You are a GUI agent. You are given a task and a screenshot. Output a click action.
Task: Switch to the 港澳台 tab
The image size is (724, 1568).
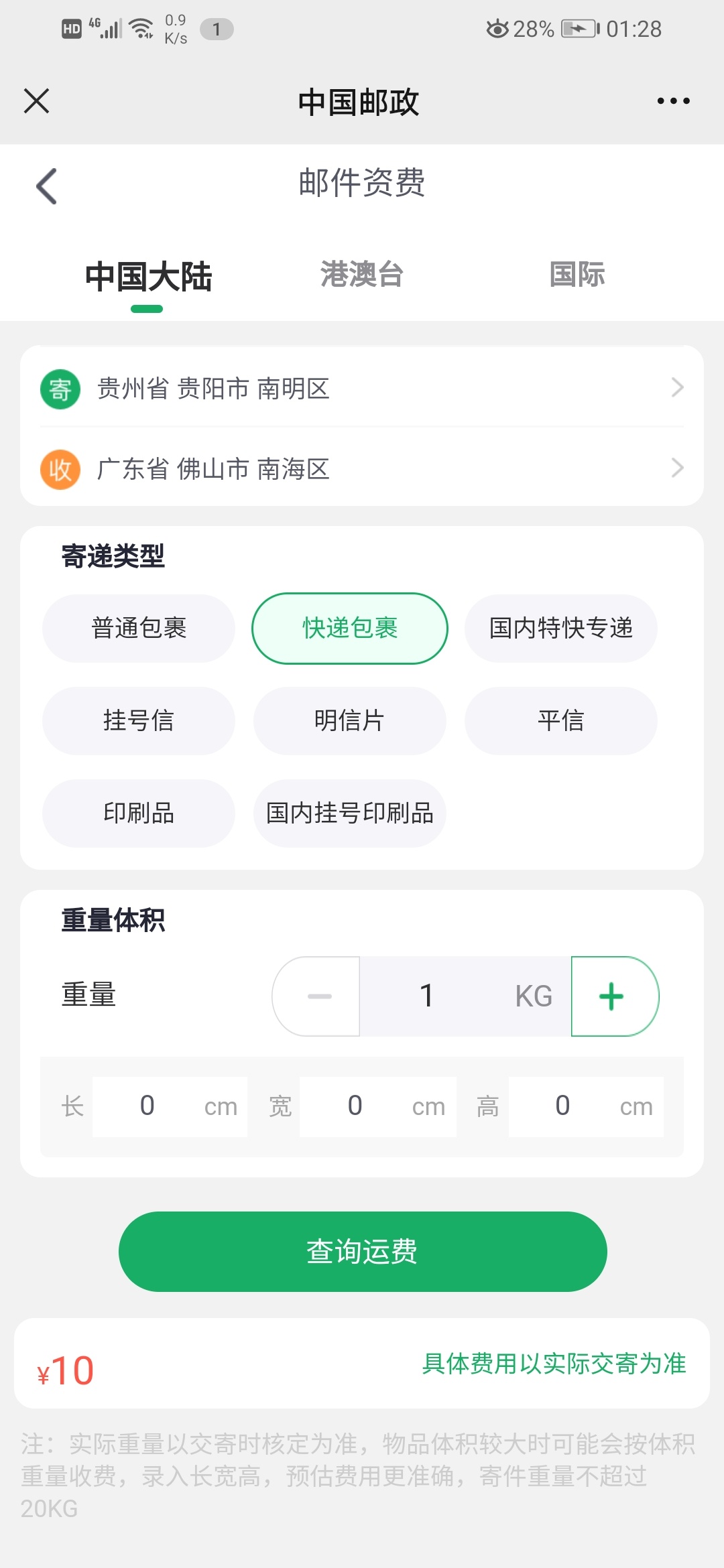pos(361,275)
